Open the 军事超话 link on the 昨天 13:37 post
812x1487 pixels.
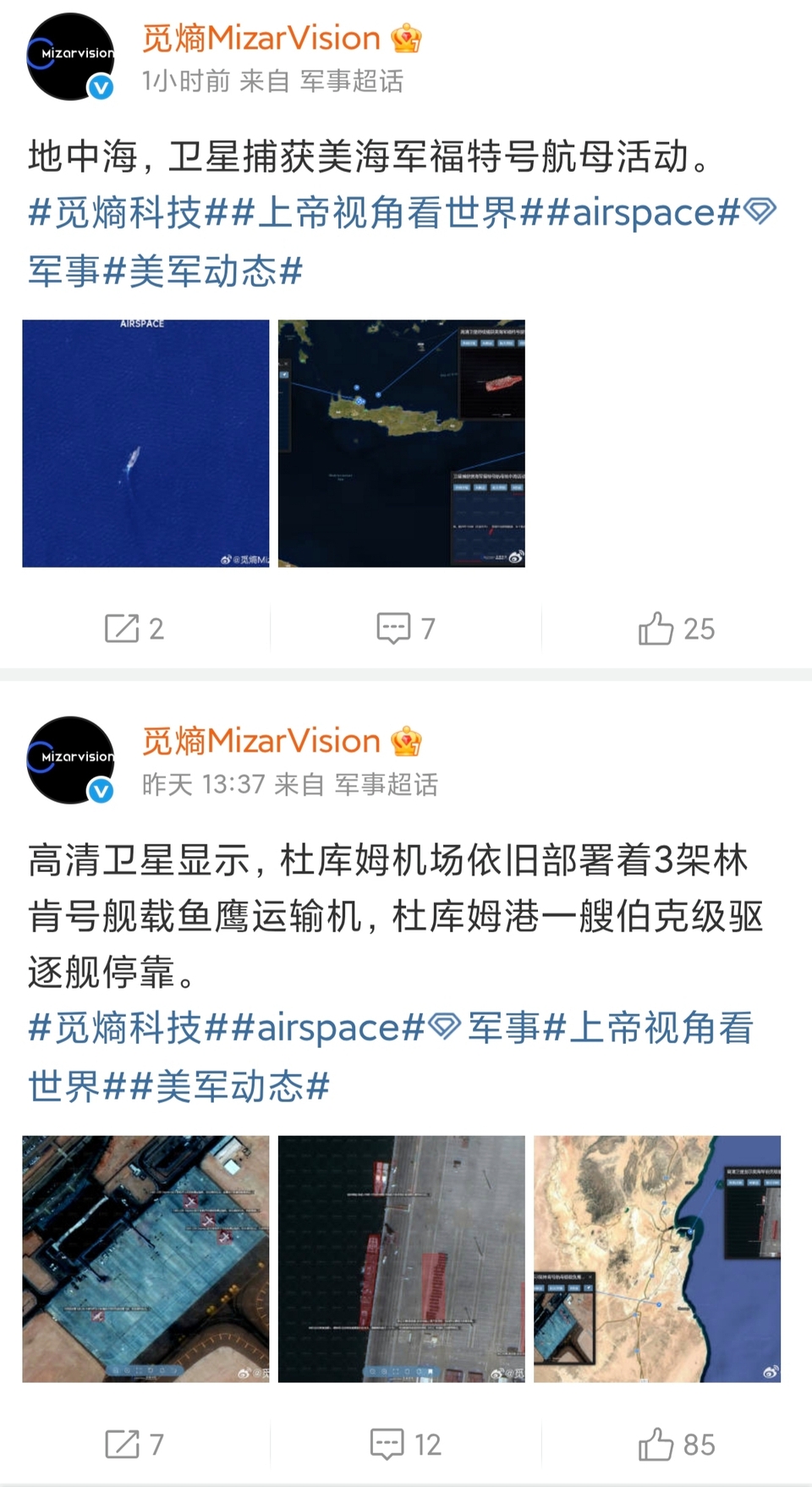(386, 785)
